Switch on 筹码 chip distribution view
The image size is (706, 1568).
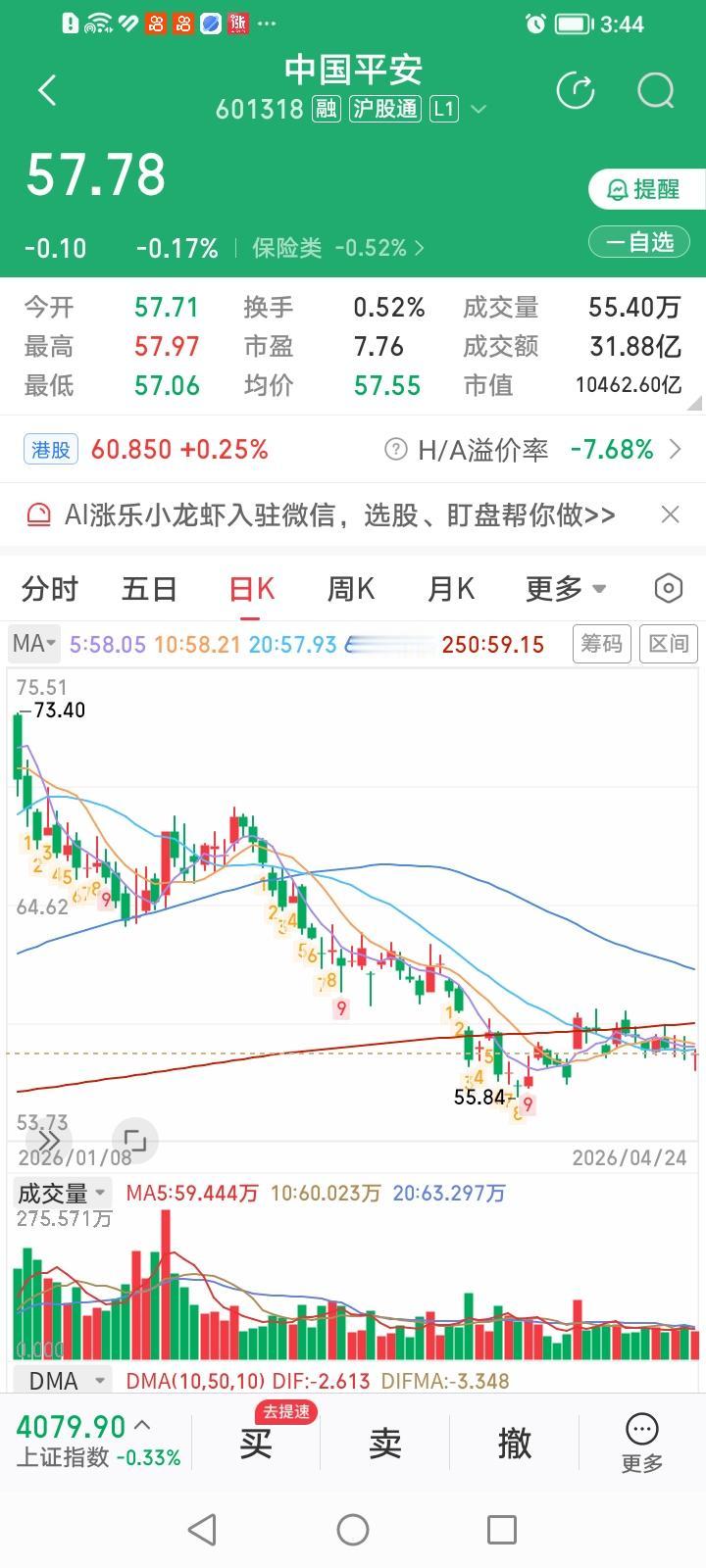[x=601, y=644]
